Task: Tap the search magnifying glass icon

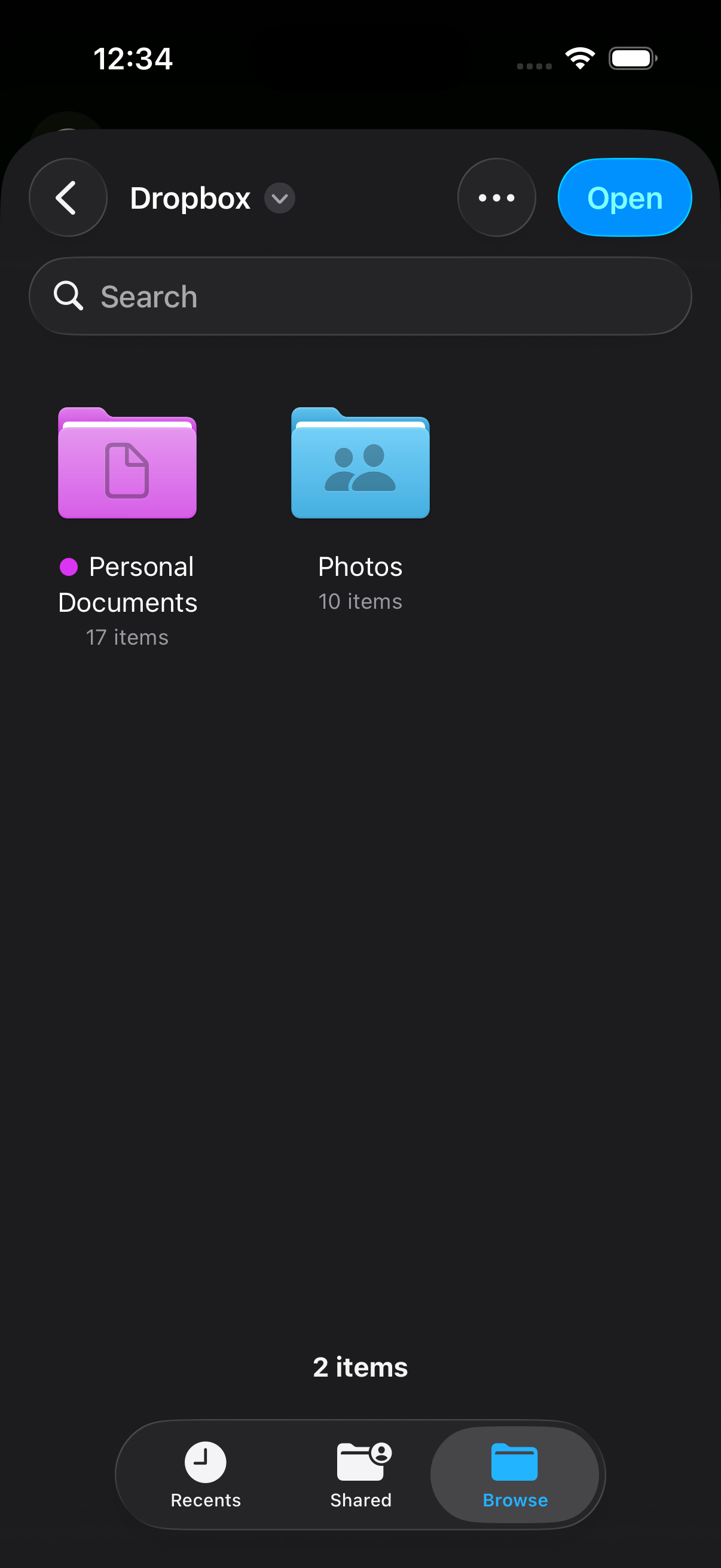Action: (68, 296)
